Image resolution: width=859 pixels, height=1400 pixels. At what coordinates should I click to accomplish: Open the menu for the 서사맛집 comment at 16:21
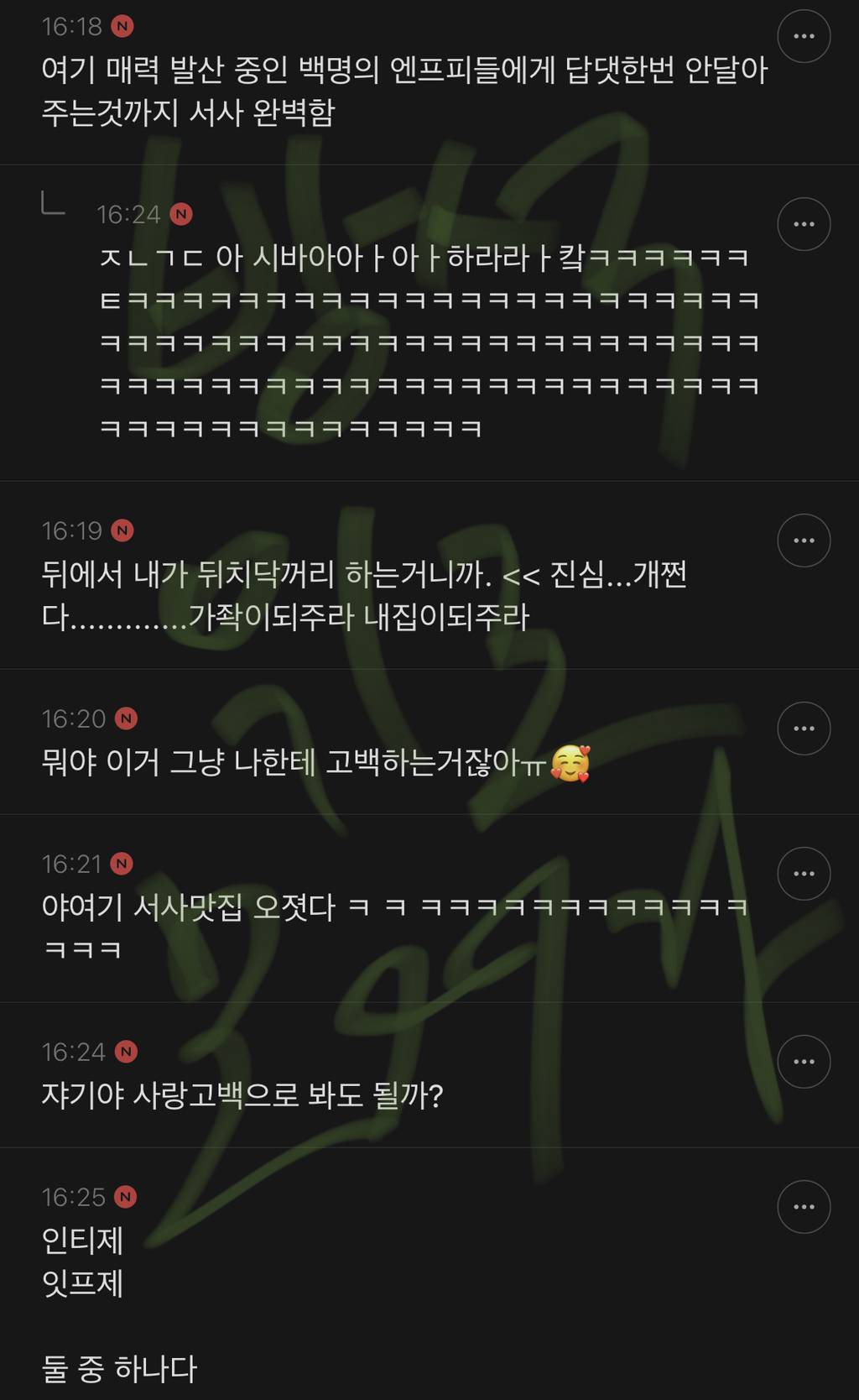point(804,874)
